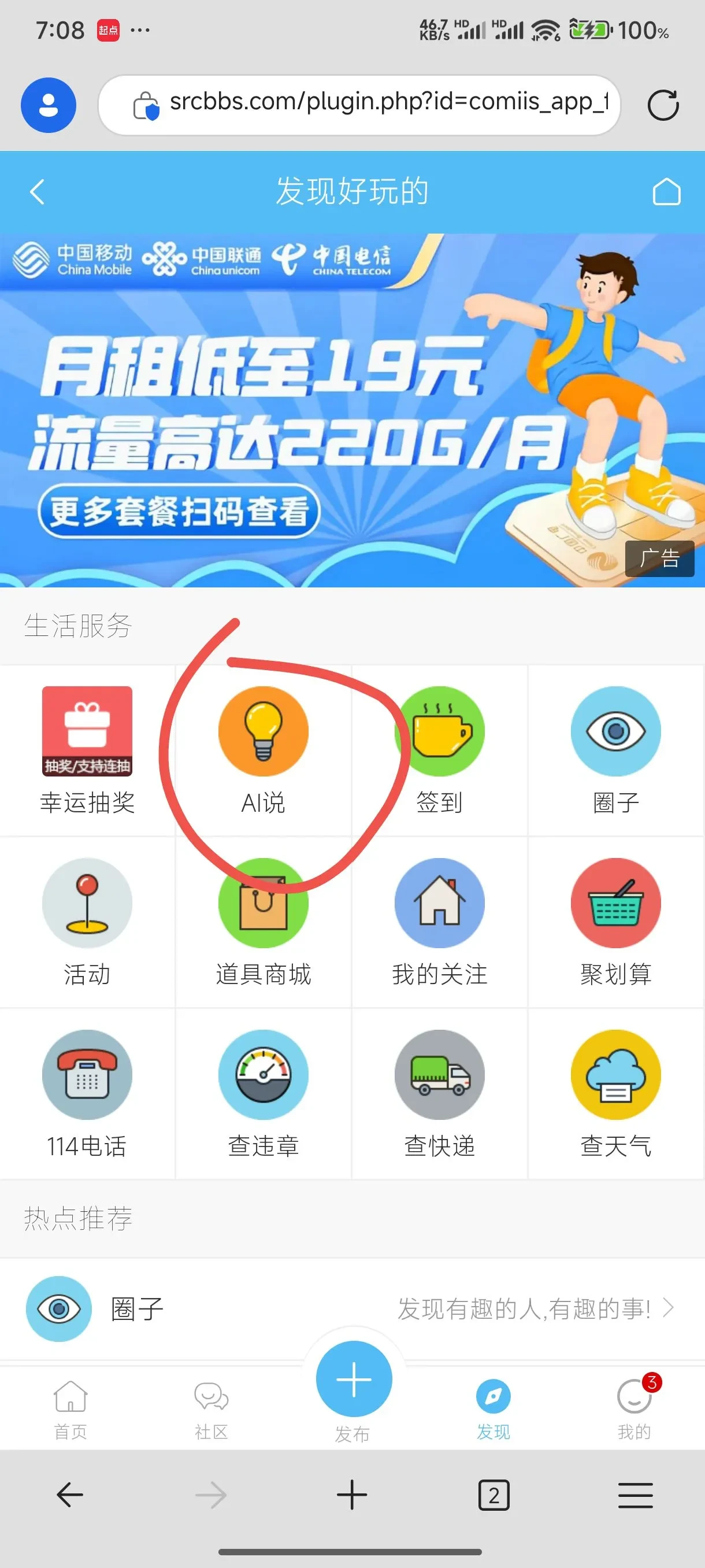Open 114电话 directory
705x1568 pixels.
[x=87, y=1093]
